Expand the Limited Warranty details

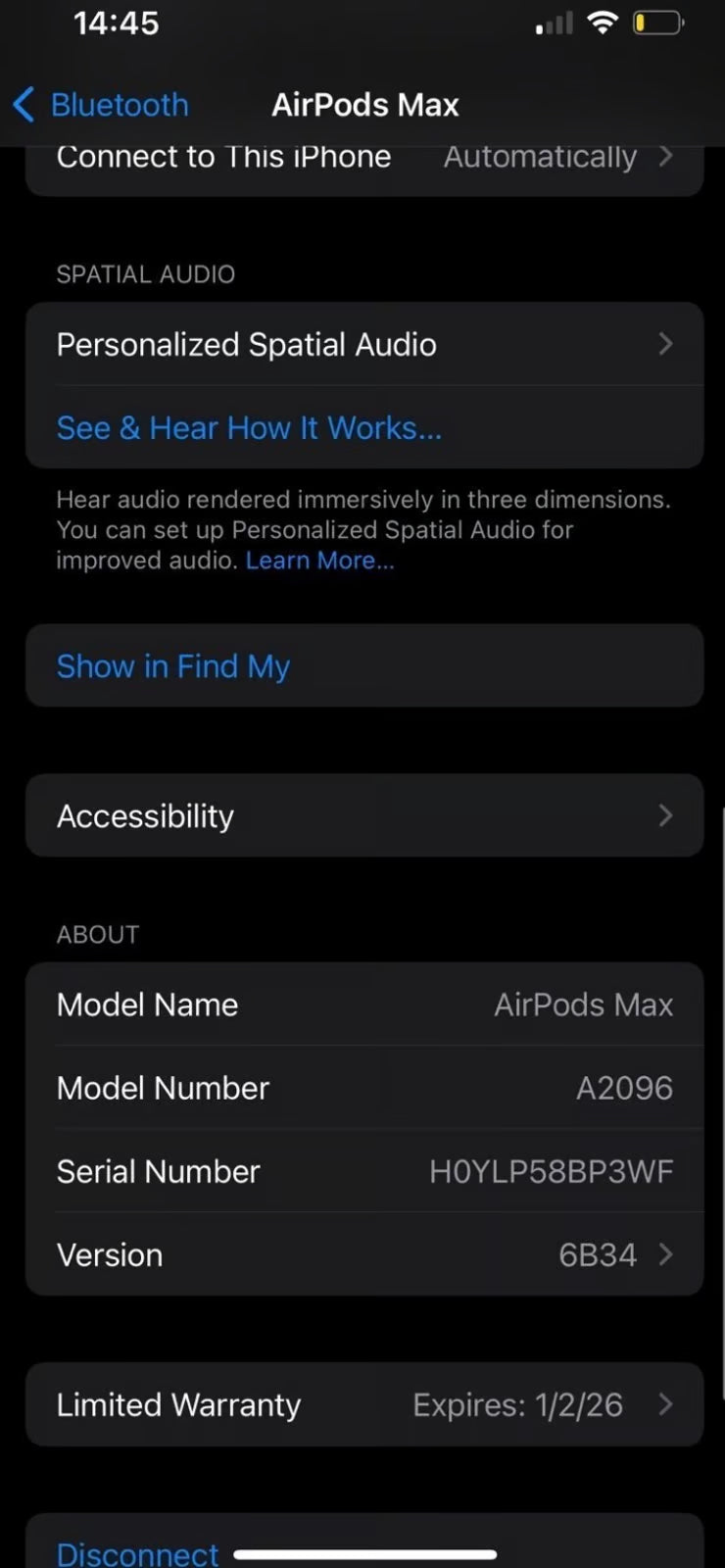click(x=362, y=1404)
